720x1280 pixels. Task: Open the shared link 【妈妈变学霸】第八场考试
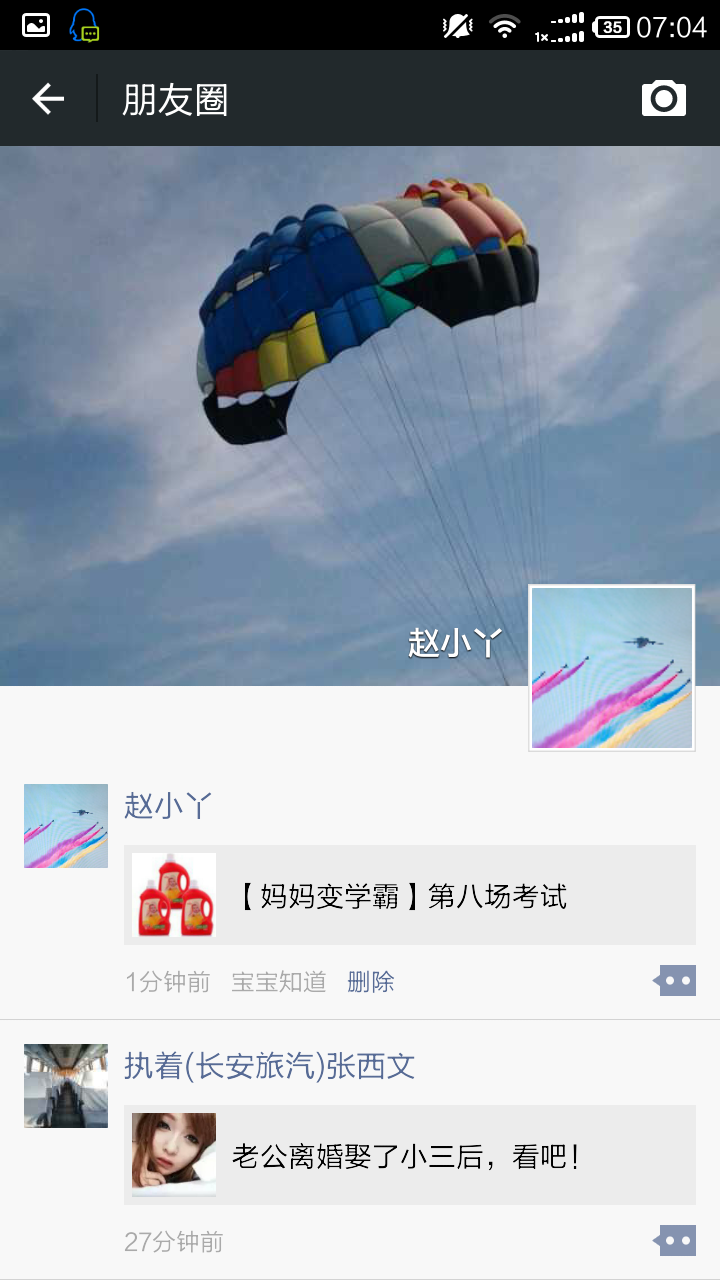coord(410,895)
